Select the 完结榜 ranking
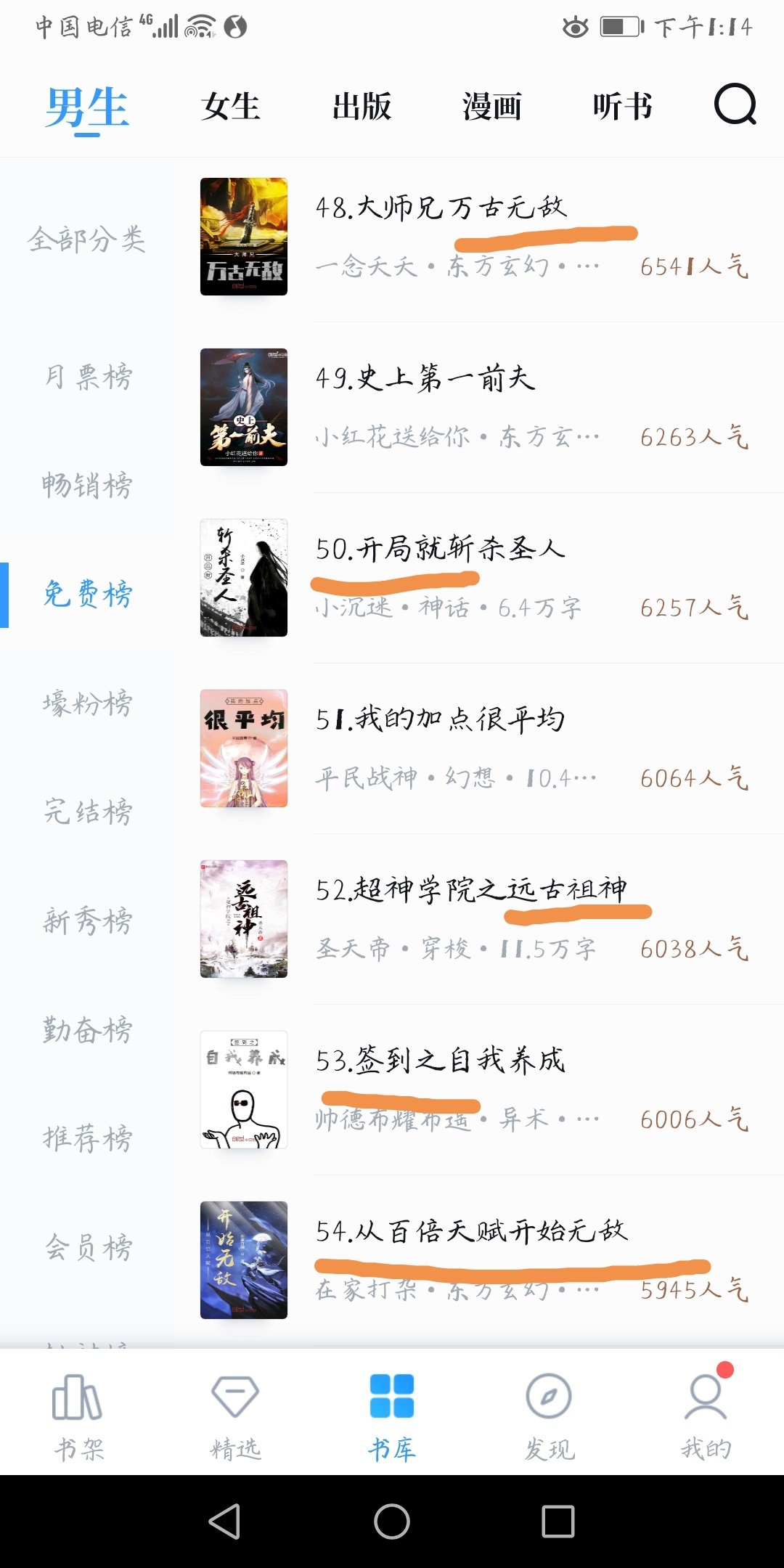Image resolution: width=784 pixels, height=1568 pixels. point(88,812)
